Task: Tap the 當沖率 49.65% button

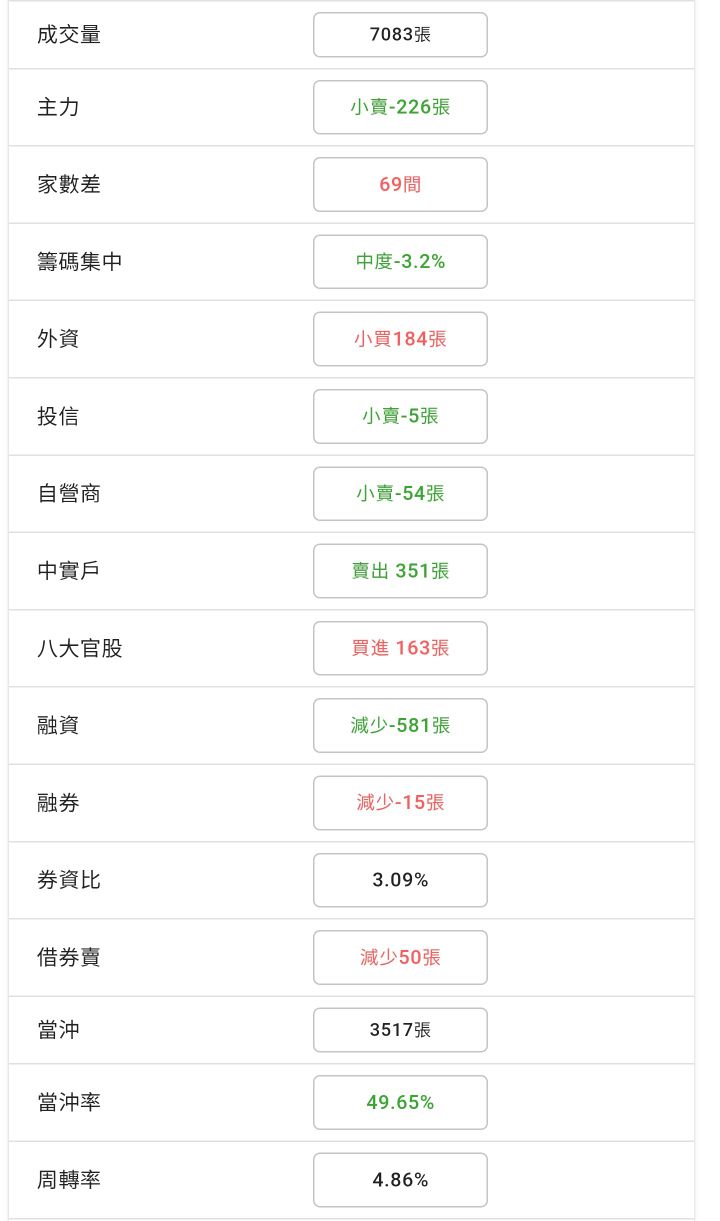Action: pos(400,1102)
